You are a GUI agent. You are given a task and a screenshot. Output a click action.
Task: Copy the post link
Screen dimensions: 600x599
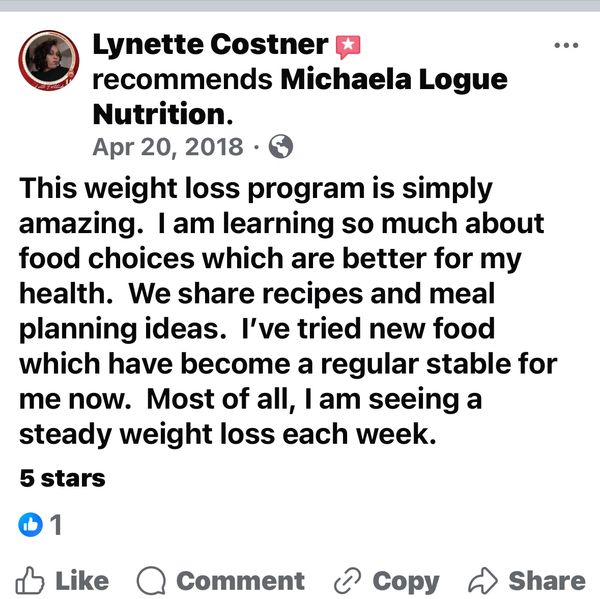click(387, 580)
